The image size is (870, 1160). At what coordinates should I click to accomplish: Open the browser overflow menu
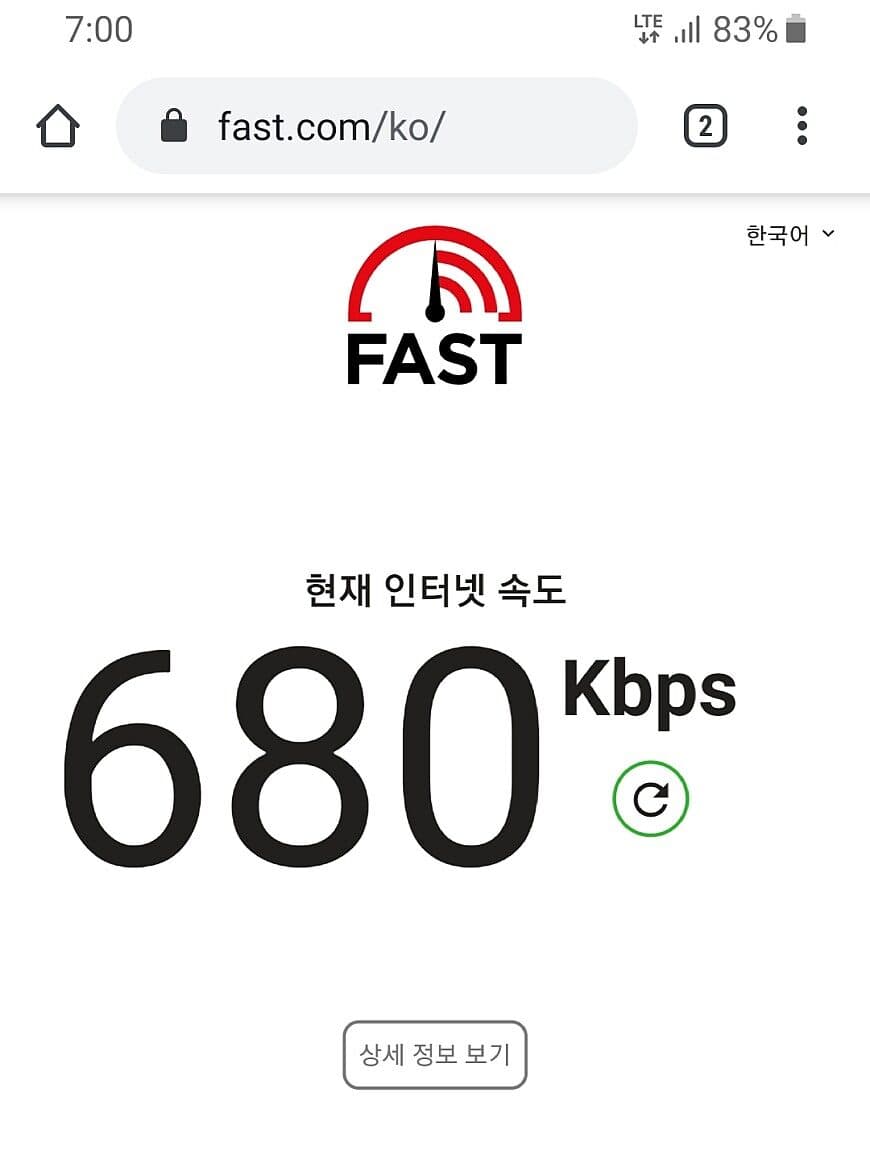pos(801,127)
